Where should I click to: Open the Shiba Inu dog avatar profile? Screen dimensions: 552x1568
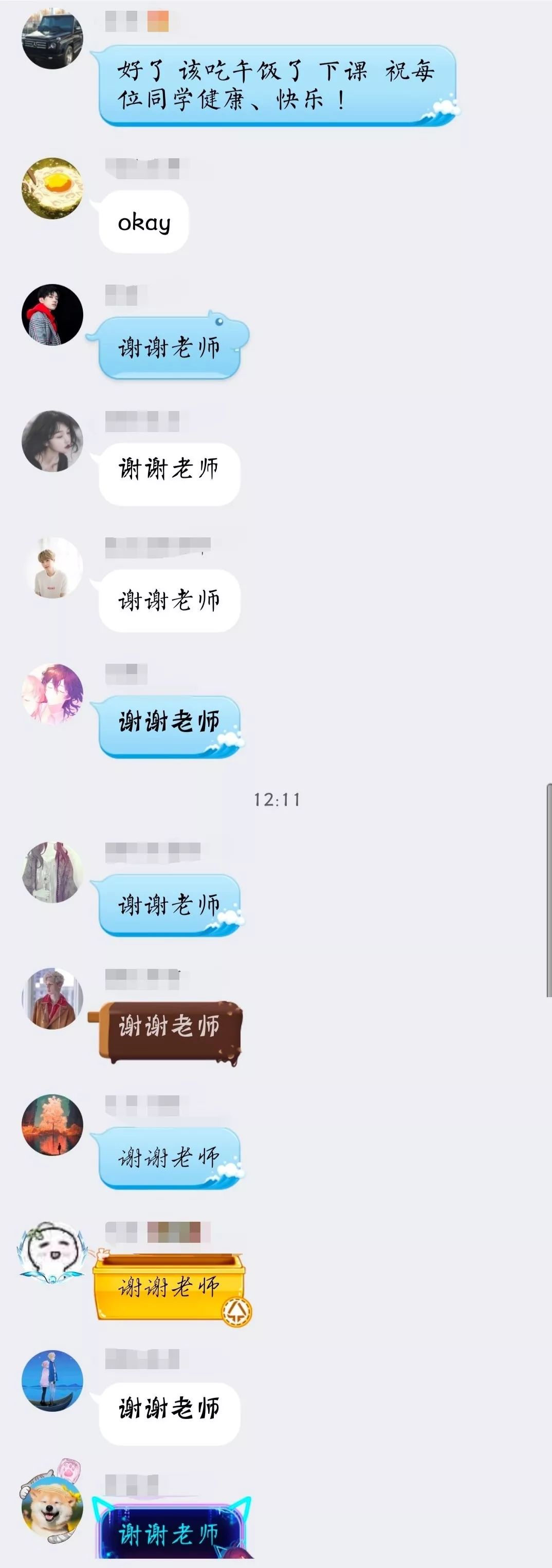click(x=52, y=1507)
